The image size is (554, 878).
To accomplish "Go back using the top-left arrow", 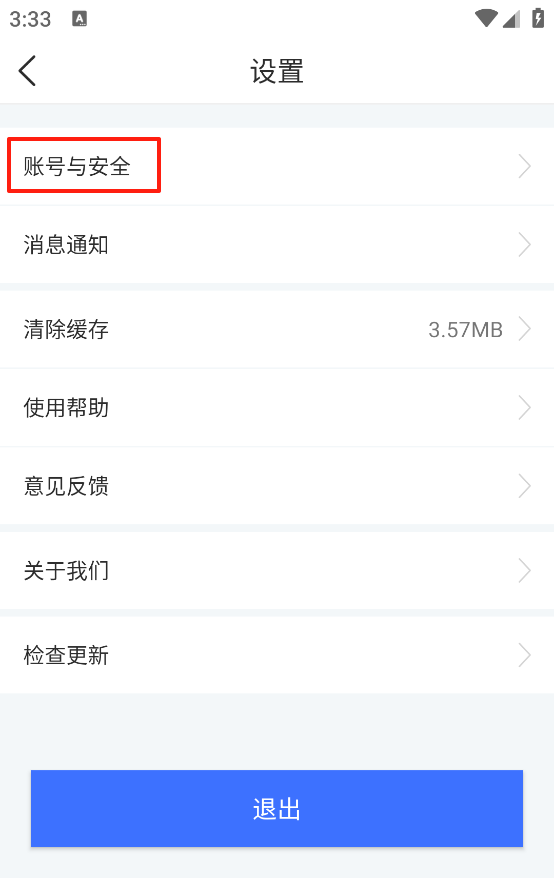I will (27, 71).
